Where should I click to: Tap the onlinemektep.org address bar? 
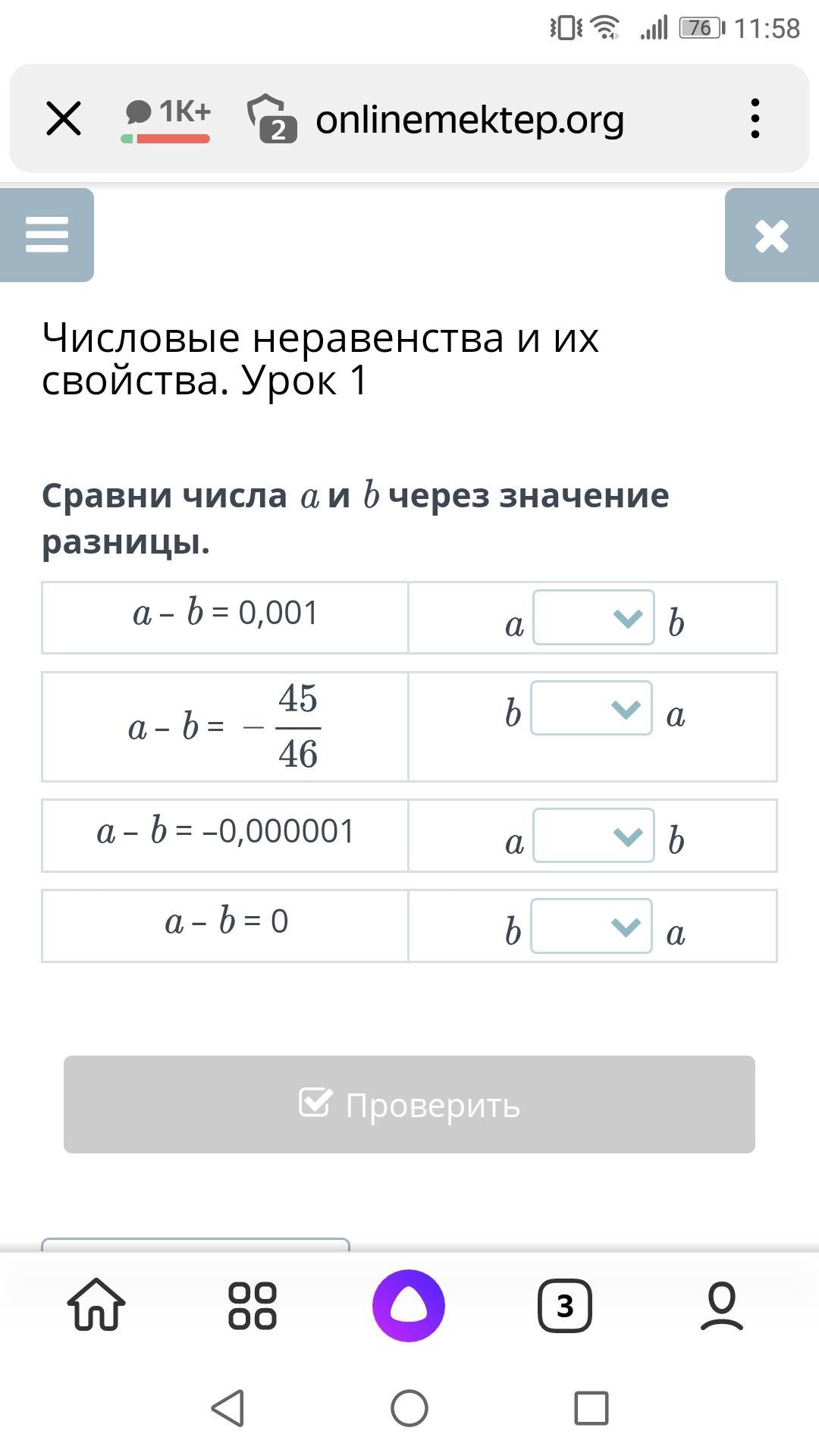click(469, 119)
